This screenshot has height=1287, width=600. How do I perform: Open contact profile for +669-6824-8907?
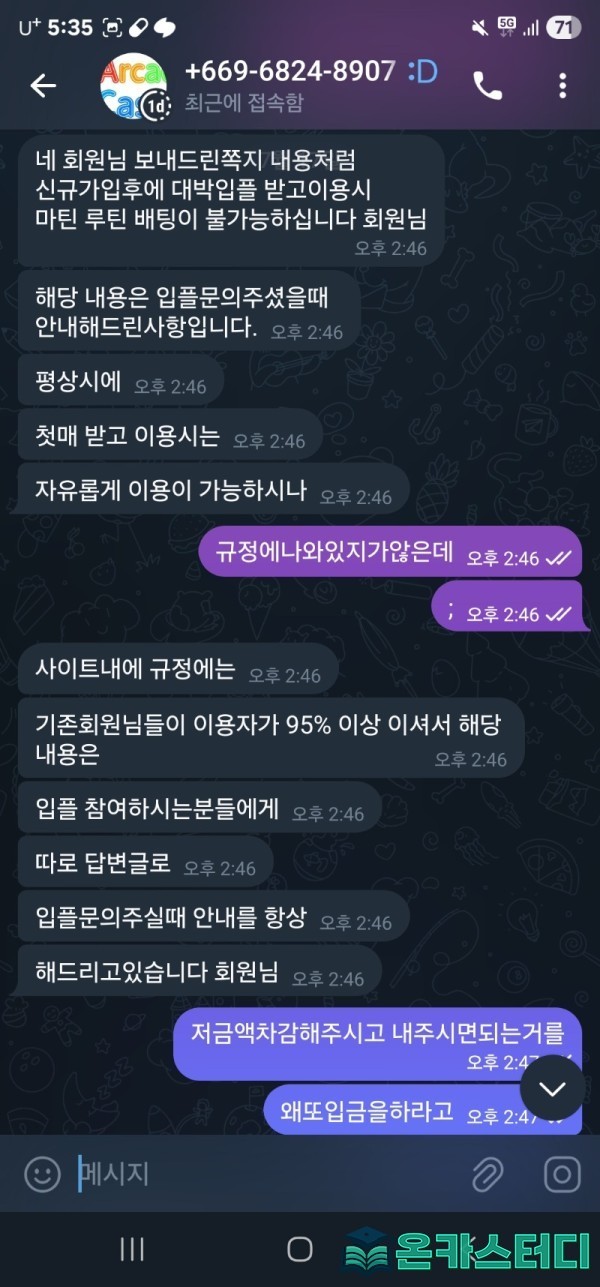pos(290,84)
